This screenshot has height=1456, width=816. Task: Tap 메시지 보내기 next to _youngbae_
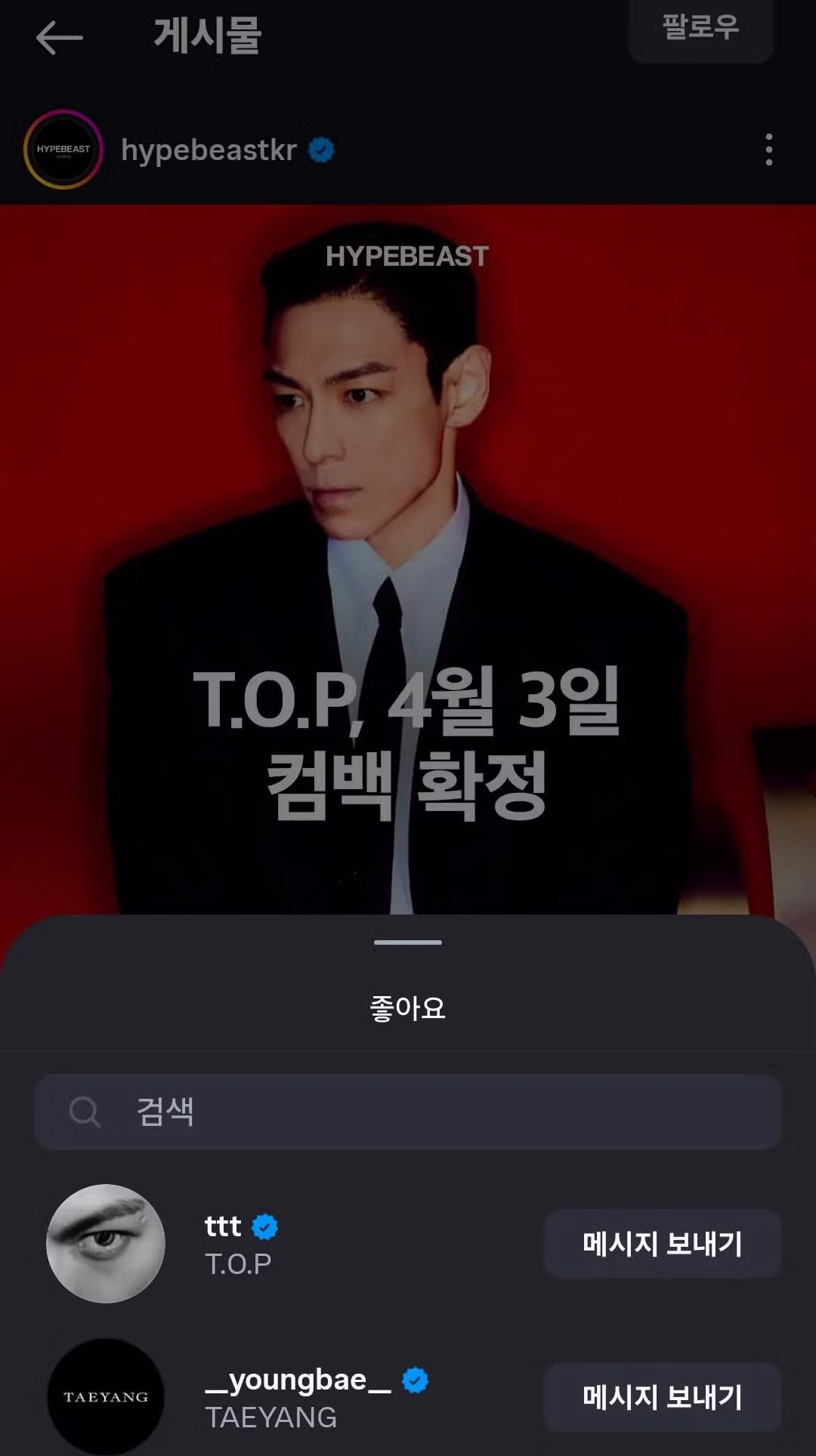(663, 1396)
